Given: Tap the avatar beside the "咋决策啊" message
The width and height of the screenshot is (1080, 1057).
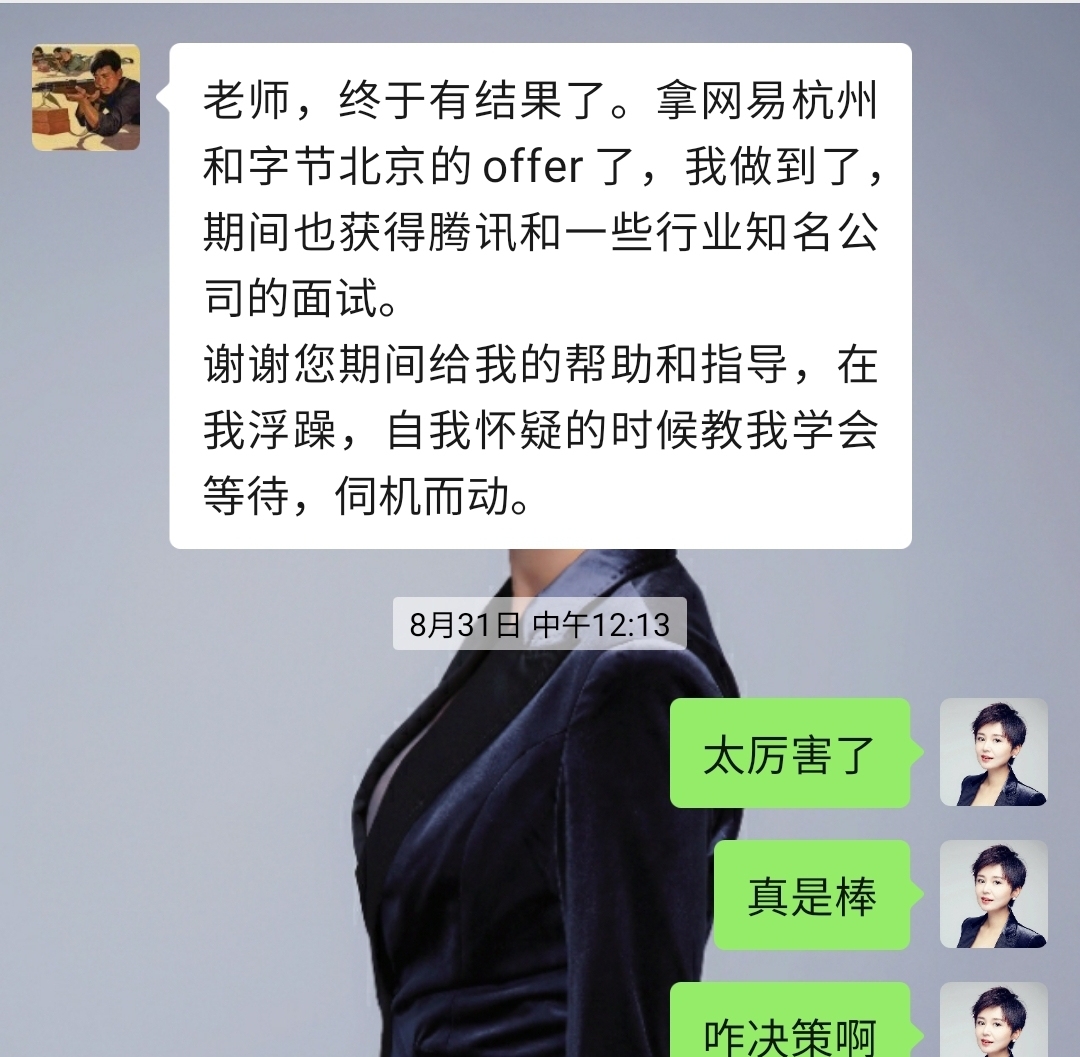Looking at the screenshot, I should 993,1022.
